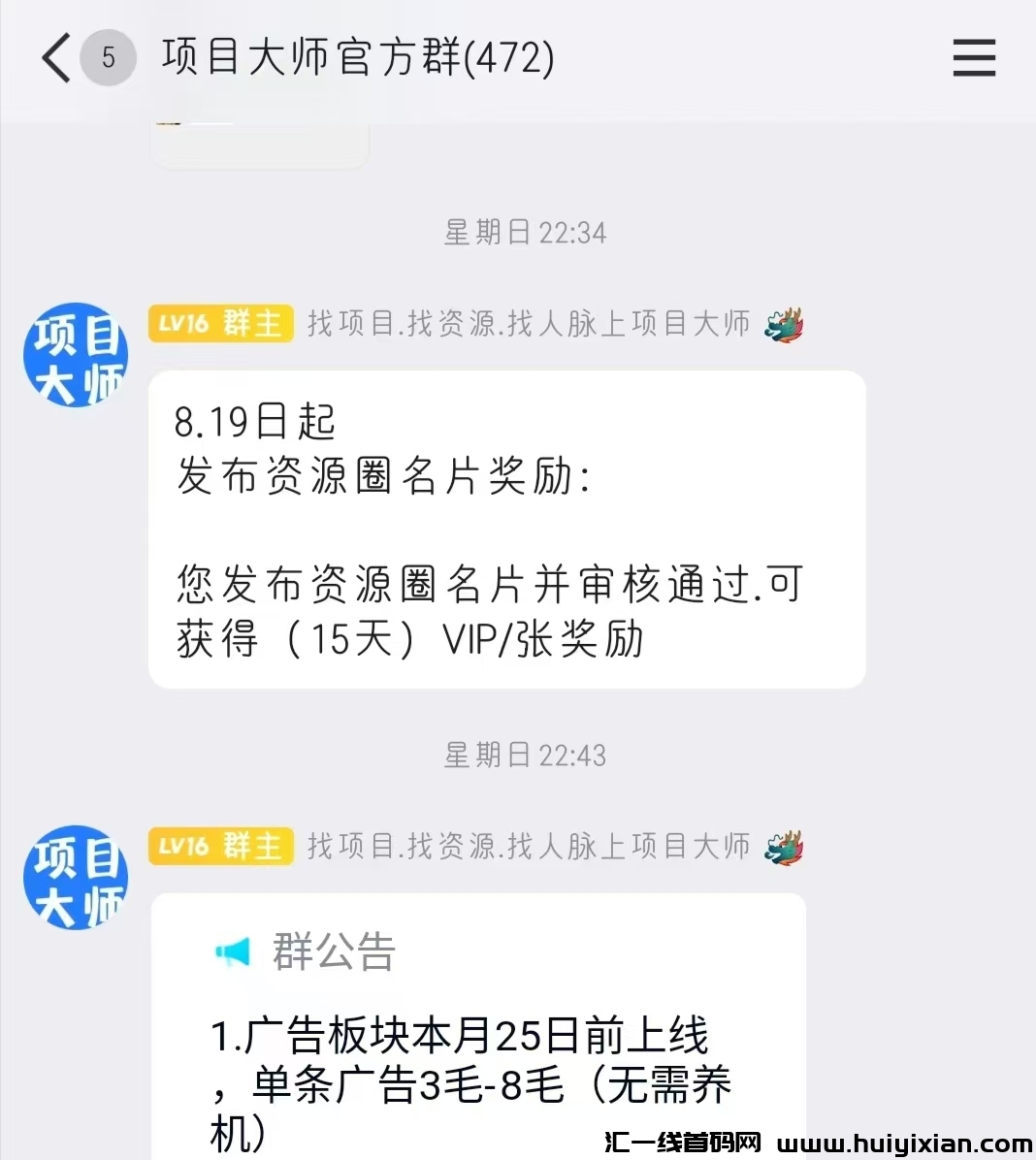This screenshot has height=1160, width=1036.
Task: Tap sender avatar beside the 群公告 card
Action: (x=76, y=878)
